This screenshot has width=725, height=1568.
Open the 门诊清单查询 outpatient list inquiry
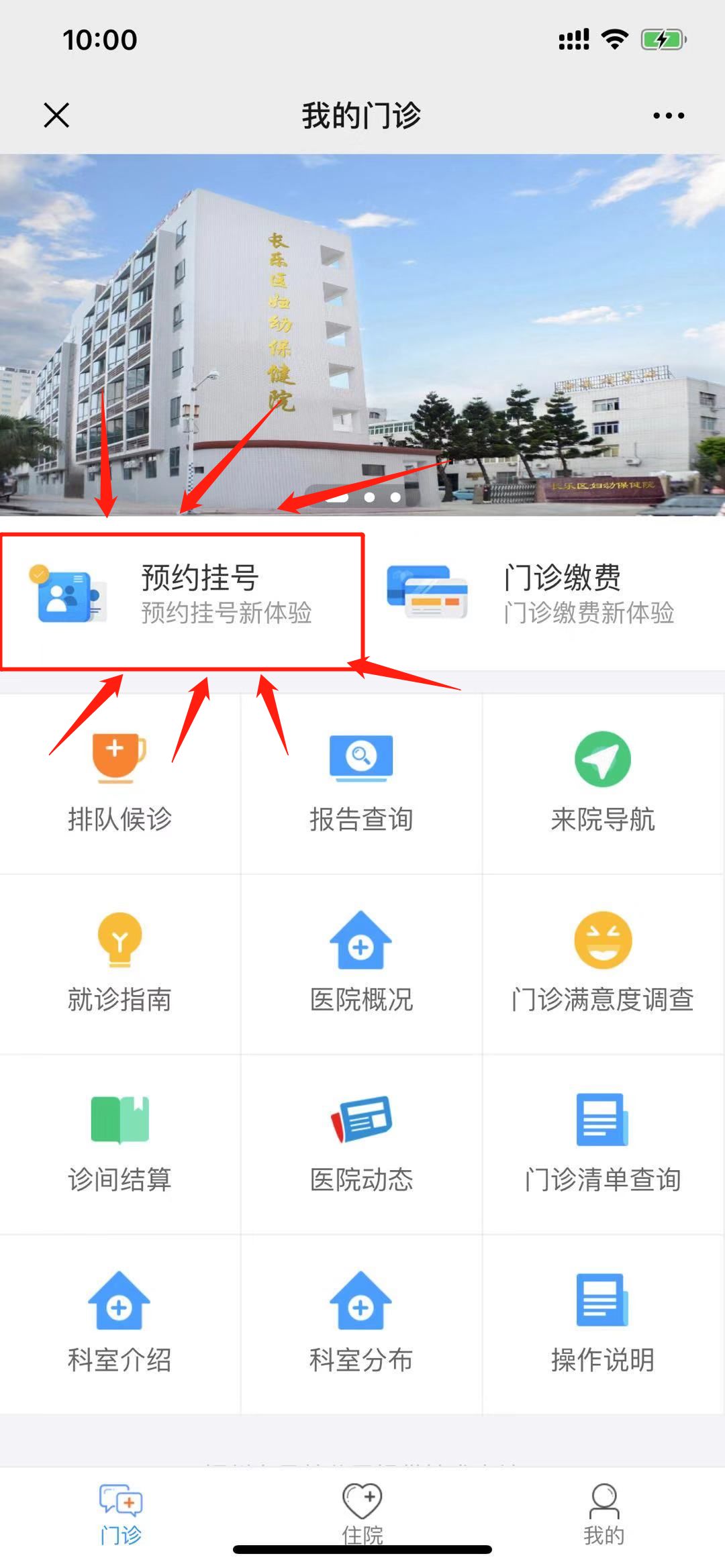click(603, 1144)
